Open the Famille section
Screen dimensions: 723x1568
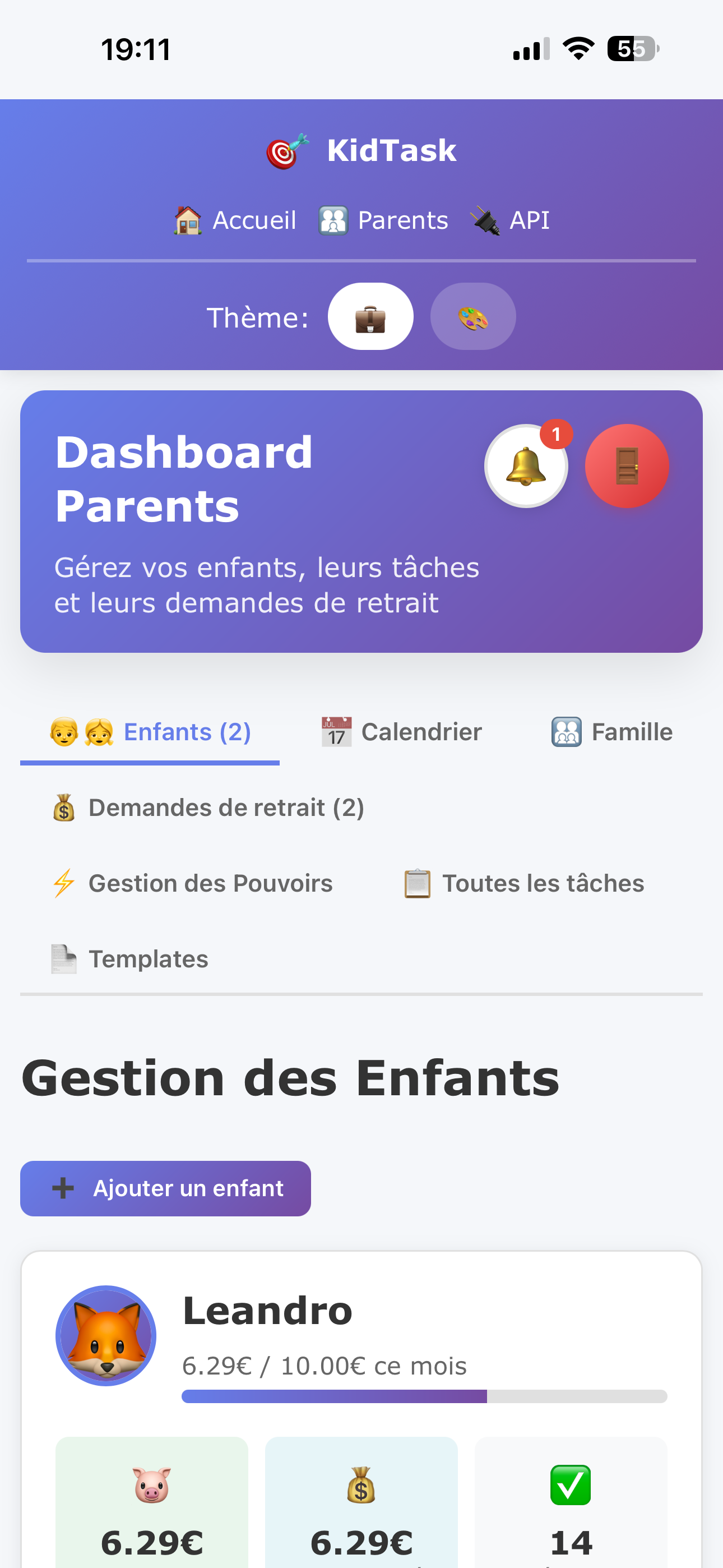(610, 732)
